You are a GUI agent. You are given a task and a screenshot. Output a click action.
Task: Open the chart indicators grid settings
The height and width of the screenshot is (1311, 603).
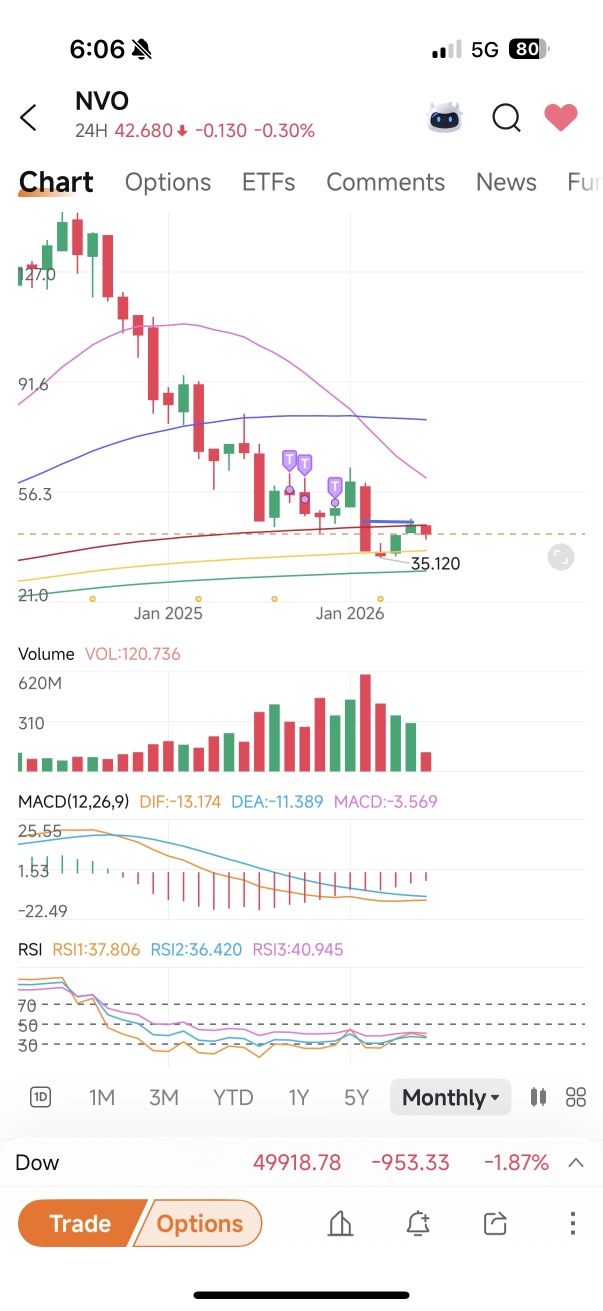pyautogui.click(x=575, y=1097)
